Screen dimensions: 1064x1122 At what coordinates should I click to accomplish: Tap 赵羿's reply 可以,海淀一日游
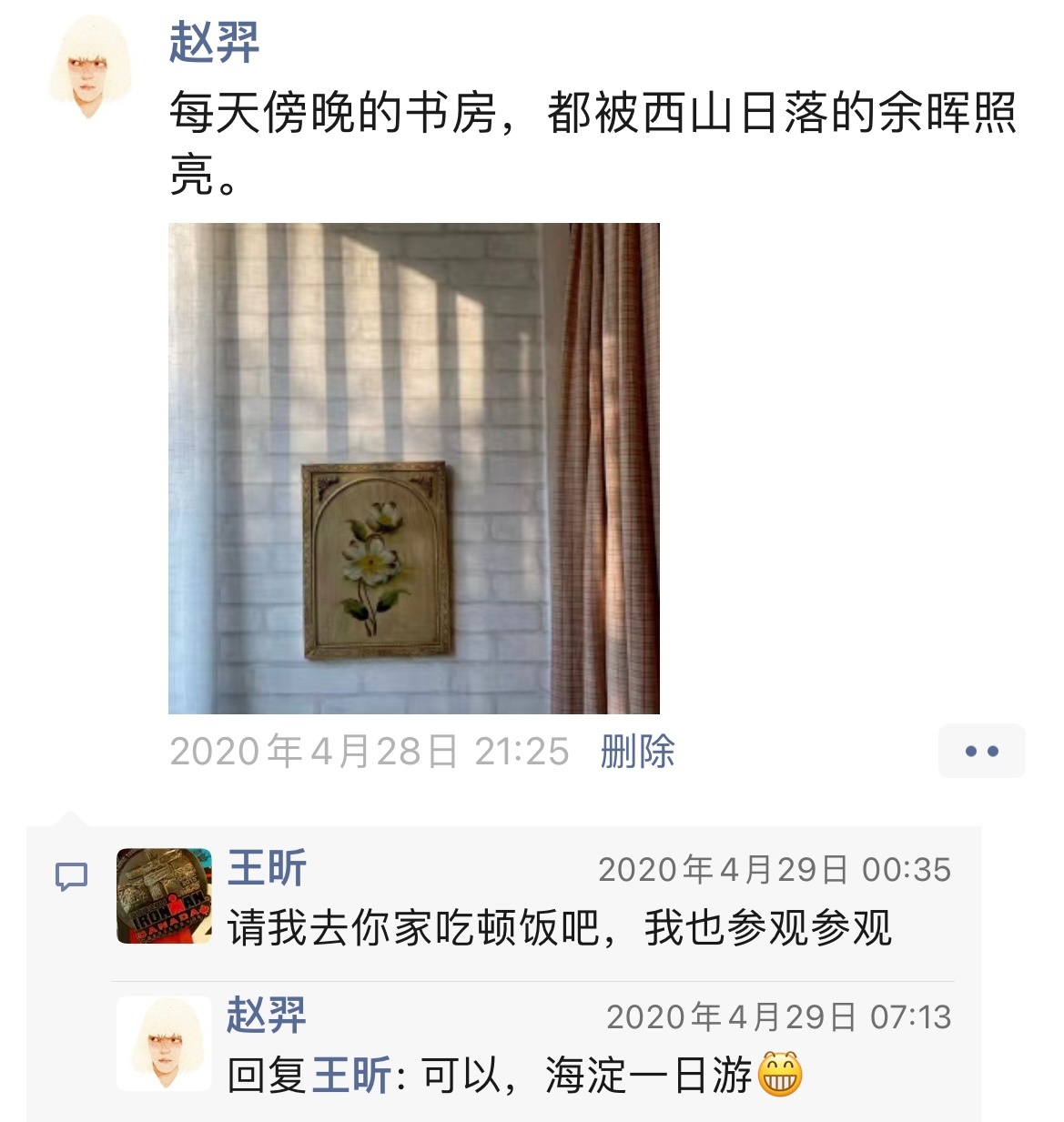583,1076
